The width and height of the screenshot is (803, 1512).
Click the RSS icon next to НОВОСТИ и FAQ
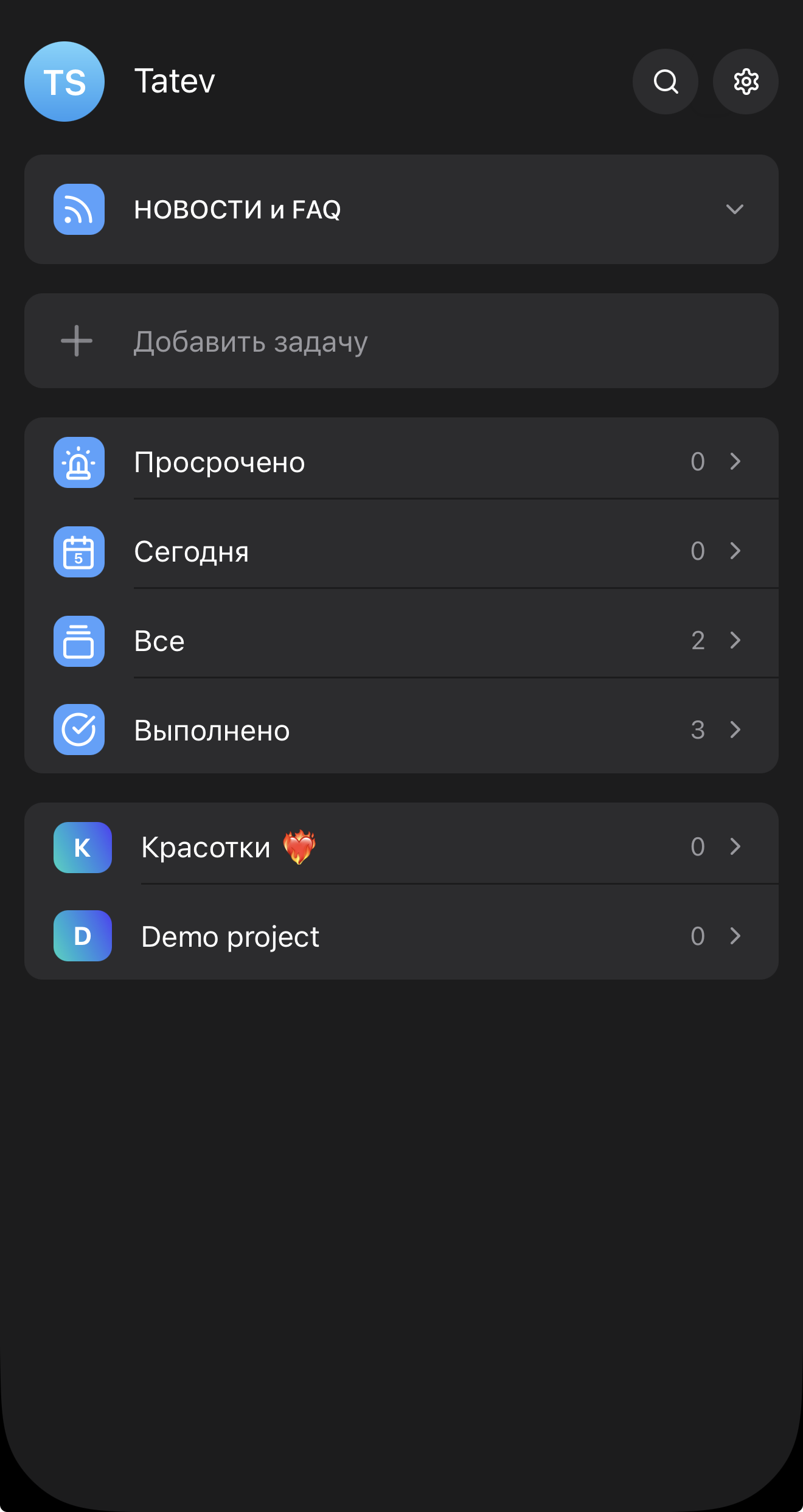(78, 209)
